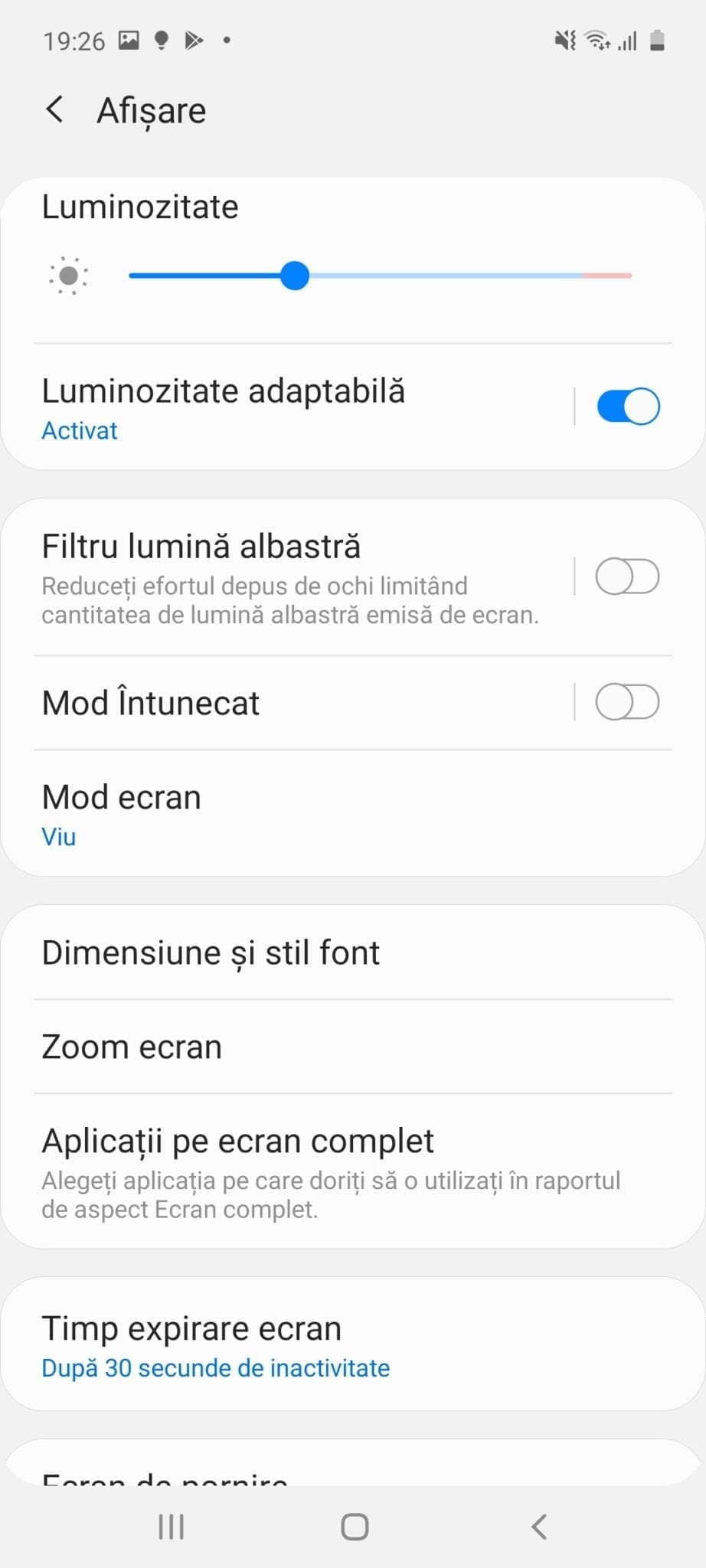Open recent apps from navigation bar
The height and width of the screenshot is (1568, 706).
171,1527
